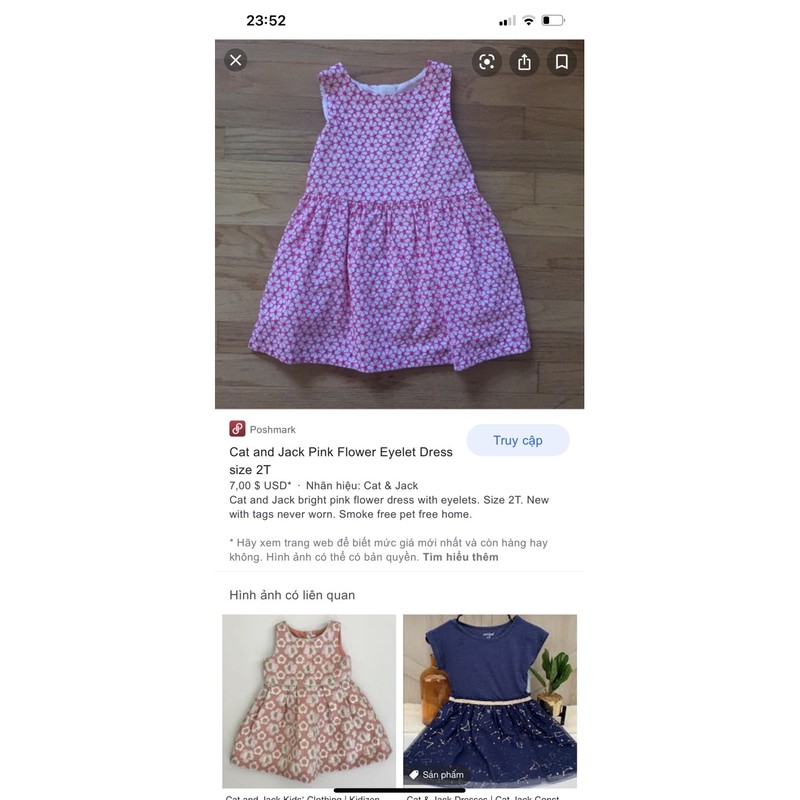This screenshot has height=800, width=800.
Task: Open the Poshmark listing title
Action: 341,461
